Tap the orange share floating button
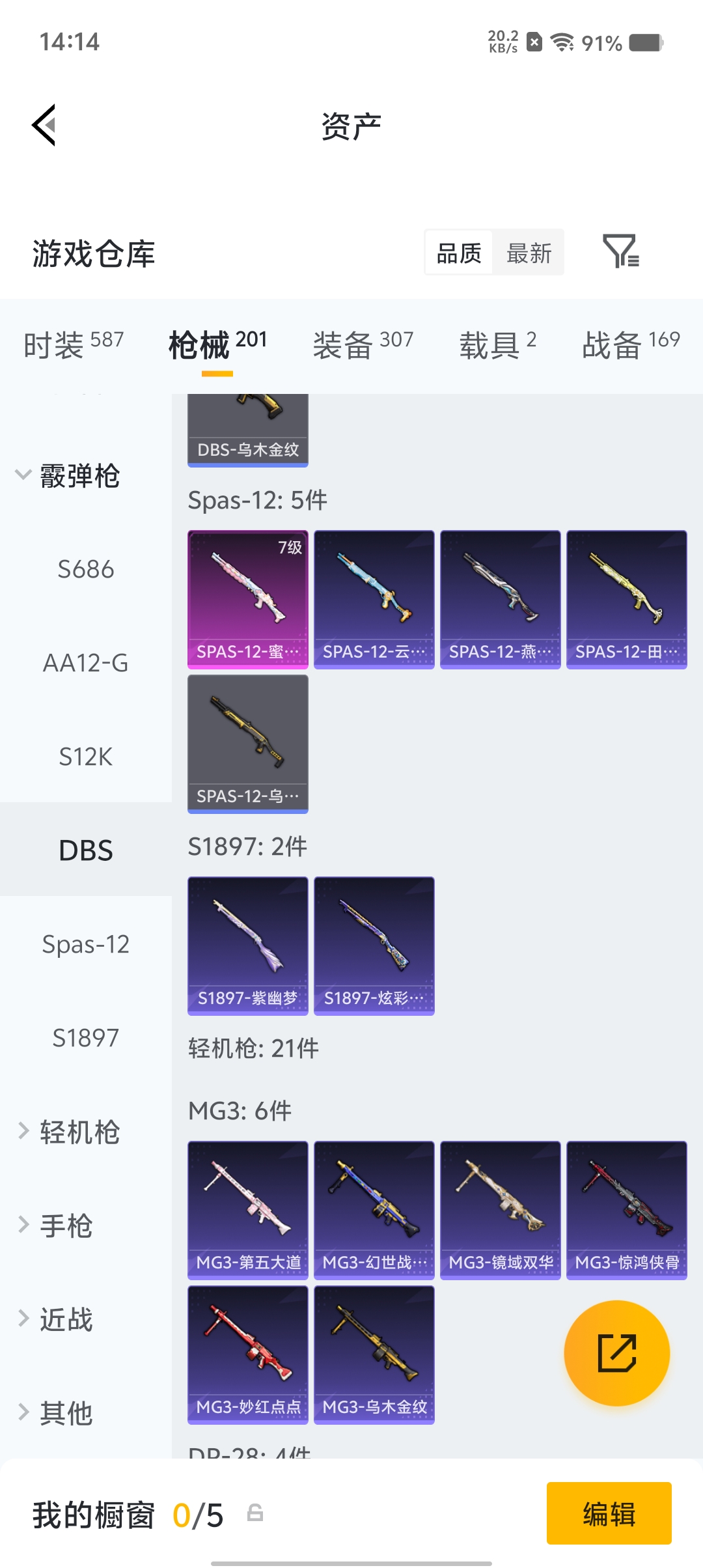Viewport: 703px width, 1568px height. [x=616, y=1353]
